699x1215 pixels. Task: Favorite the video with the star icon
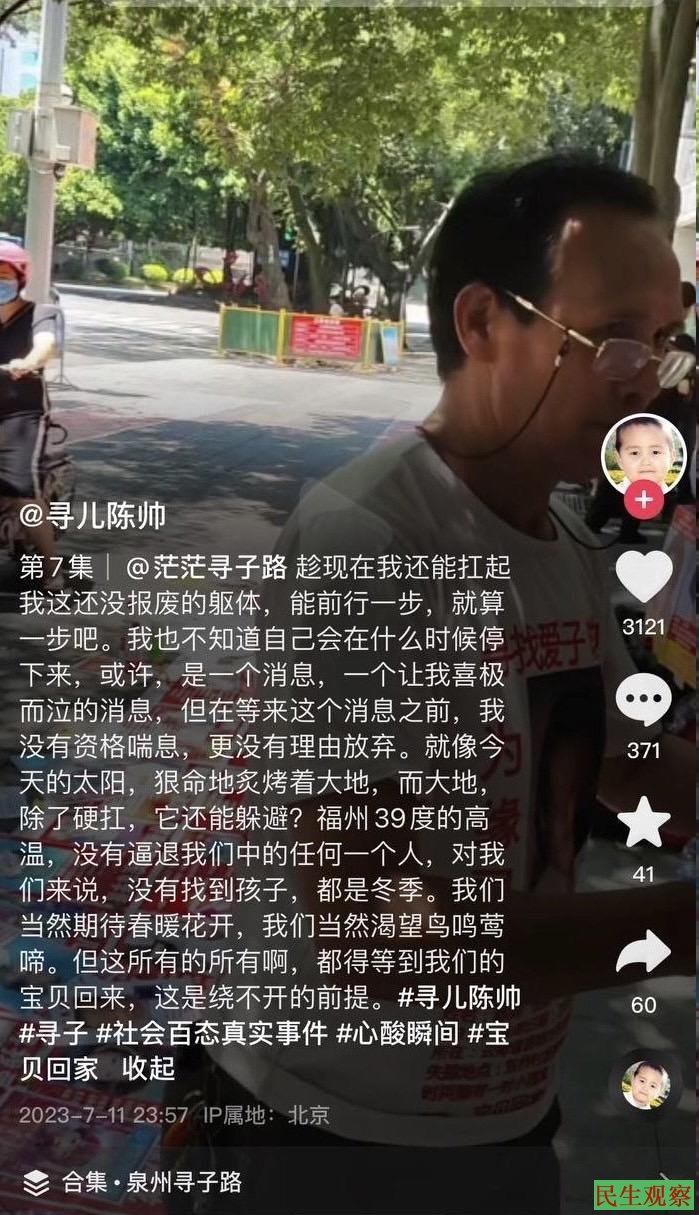coord(643,823)
